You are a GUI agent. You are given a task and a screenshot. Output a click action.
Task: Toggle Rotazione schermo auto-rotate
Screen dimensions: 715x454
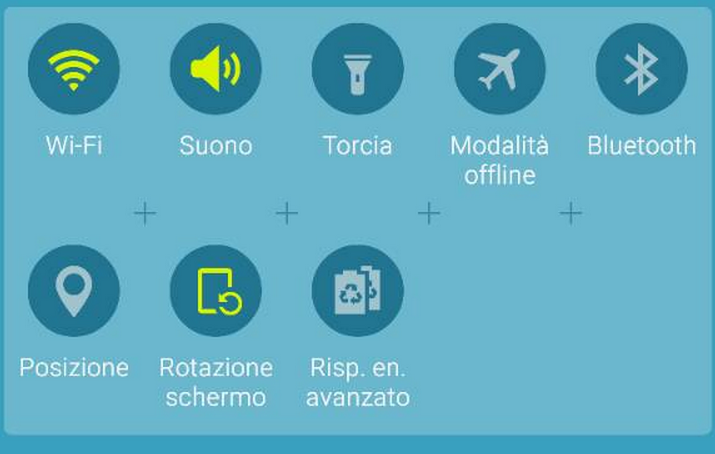(216, 291)
